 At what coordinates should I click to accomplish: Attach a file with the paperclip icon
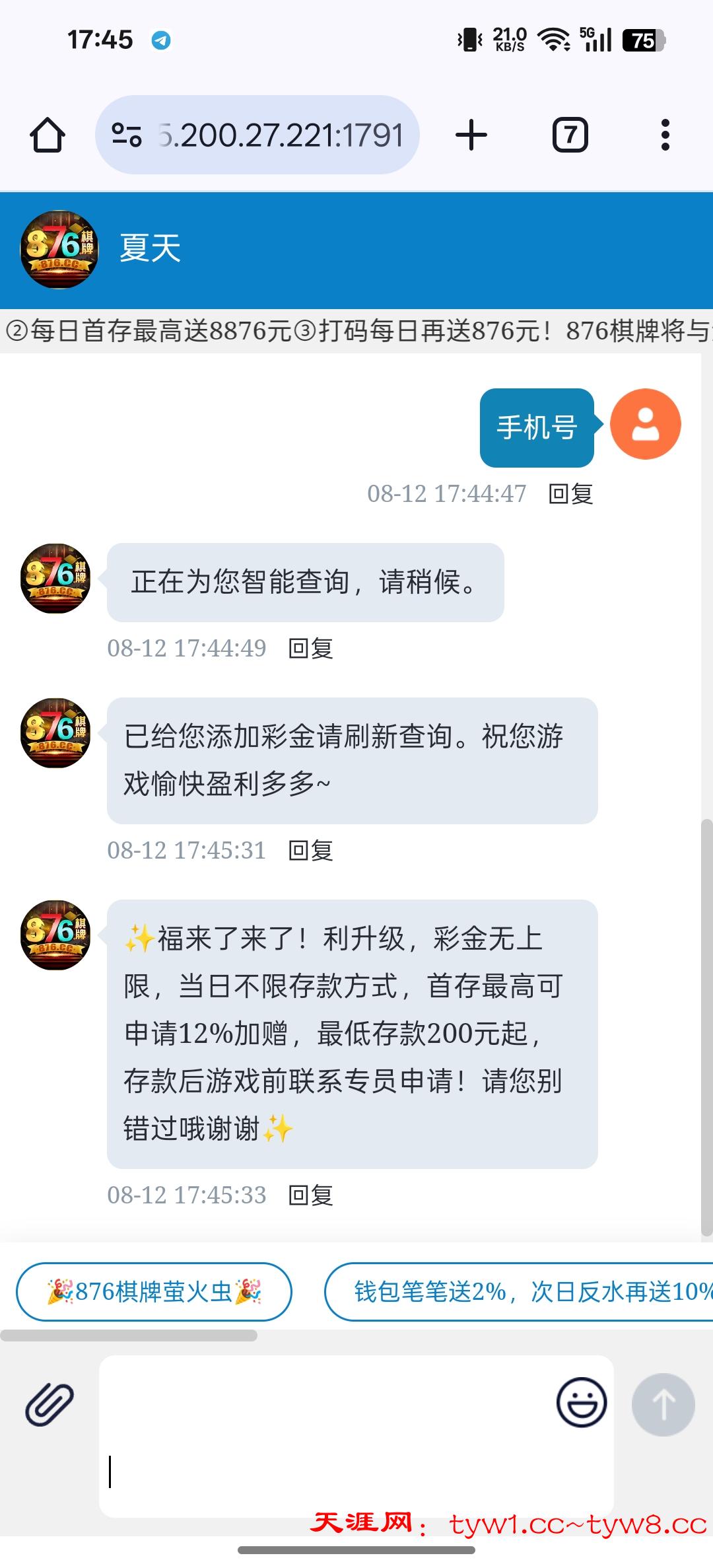click(x=50, y=1404)
